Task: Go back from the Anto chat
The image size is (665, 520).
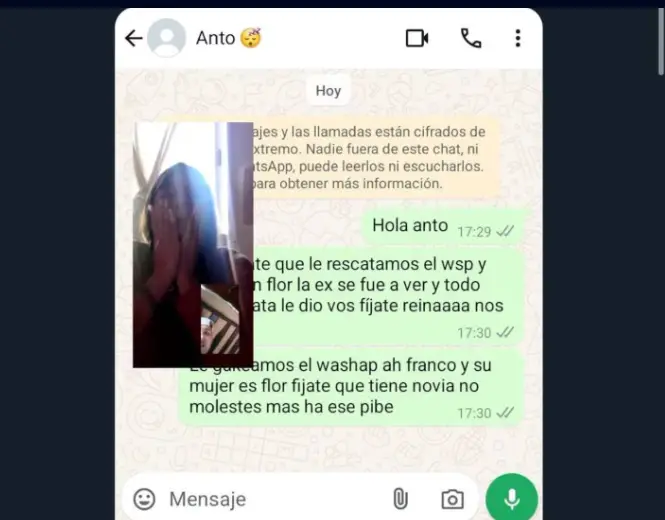Action: pyautogui.click(x=133, y=38)
